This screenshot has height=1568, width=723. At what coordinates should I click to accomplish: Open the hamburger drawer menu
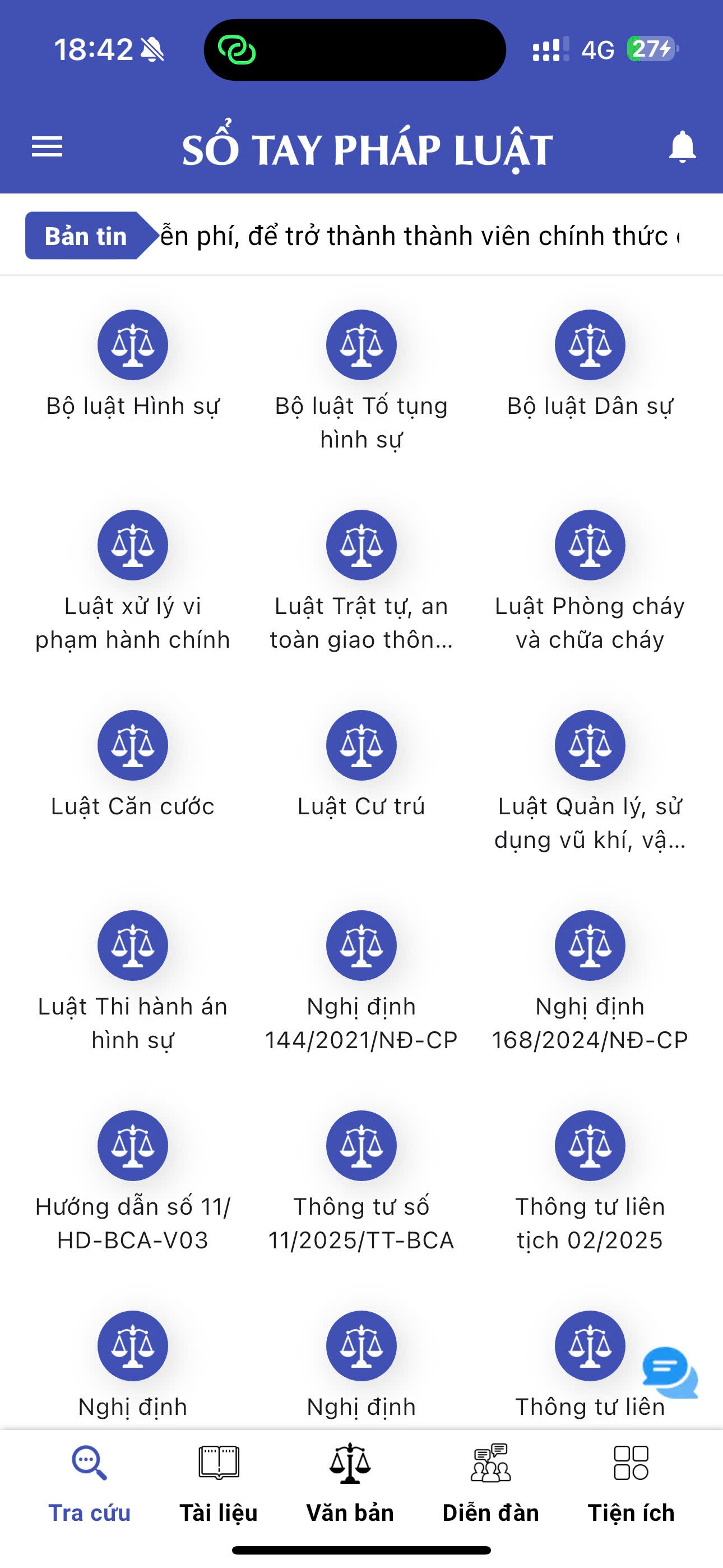pyautogui.click(x=47, y=147)
